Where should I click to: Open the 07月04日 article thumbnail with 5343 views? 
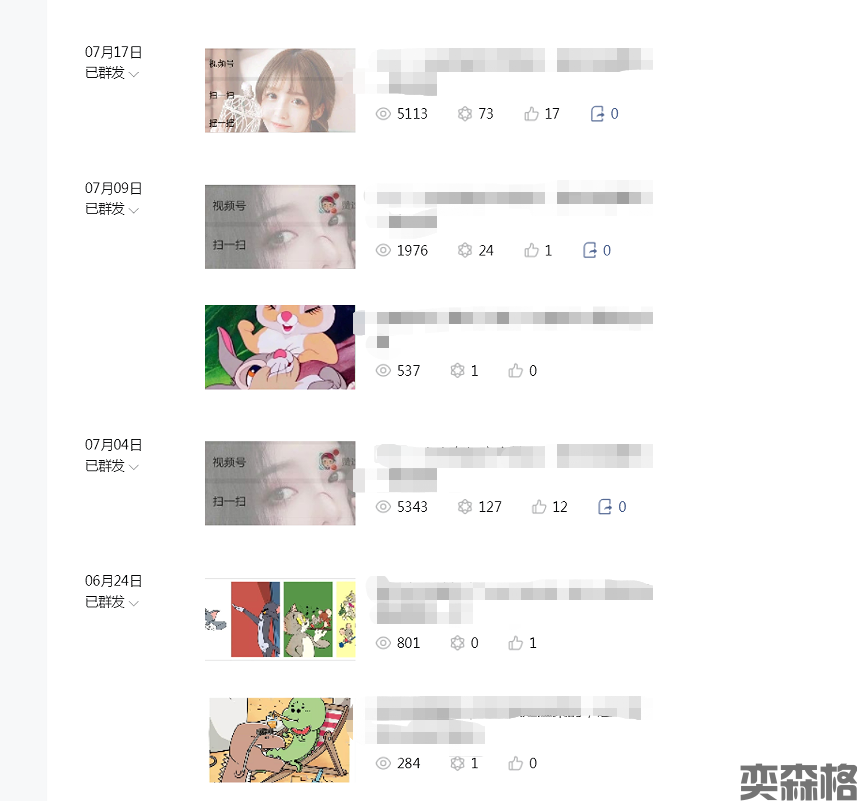tap(280, 483)
